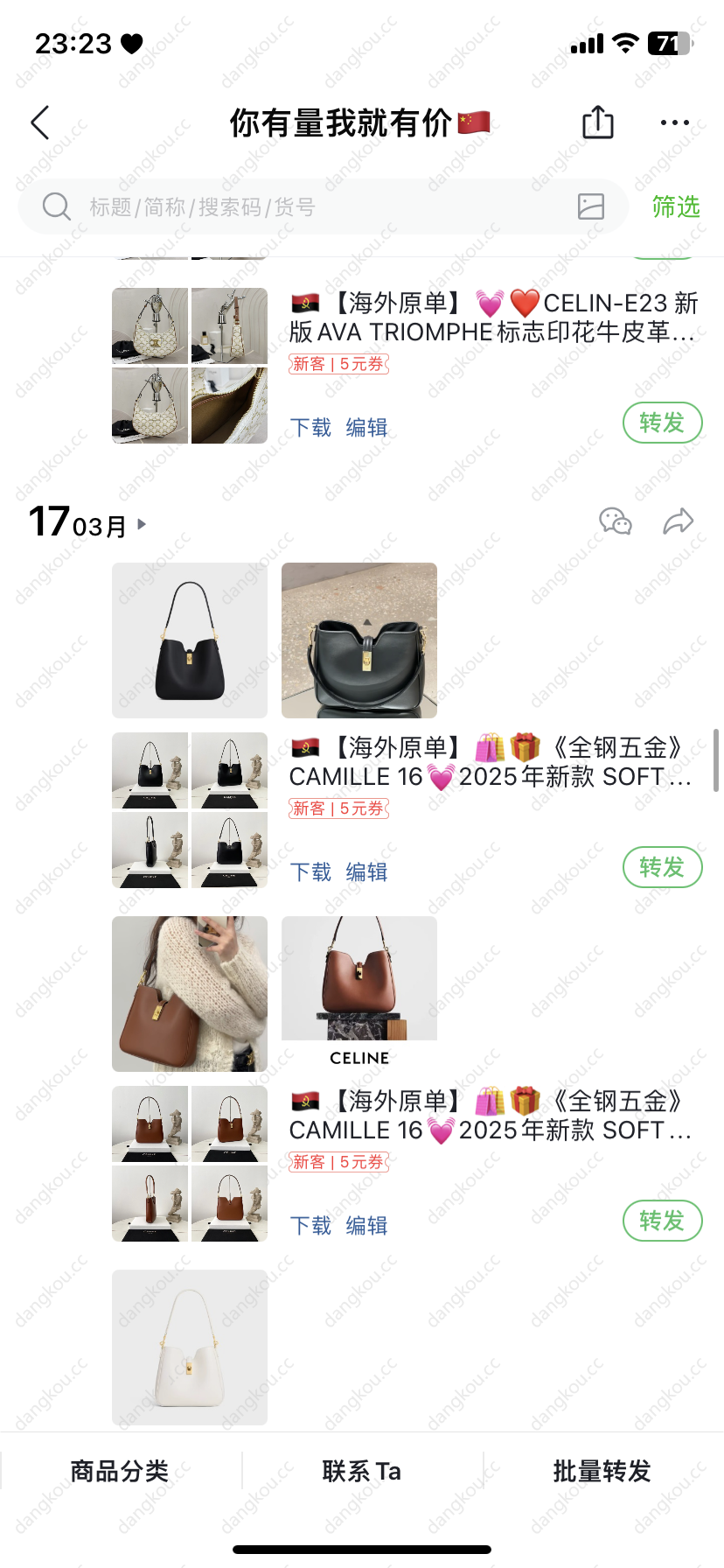Image resolution: width=724 pixels, height=1568 pixels.
Task: Tap 编辑 under the CELIN-E23 AVA TRIOMPHE item
Action: [x=366, y=427]
